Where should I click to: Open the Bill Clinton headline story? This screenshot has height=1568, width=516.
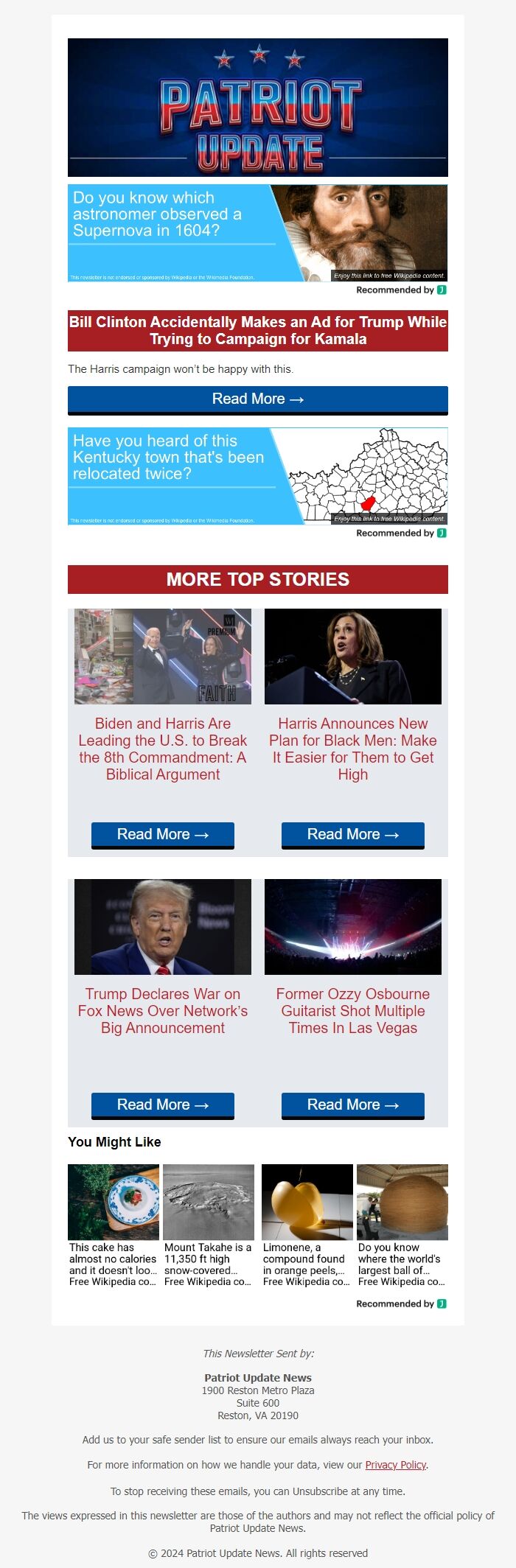257,331
